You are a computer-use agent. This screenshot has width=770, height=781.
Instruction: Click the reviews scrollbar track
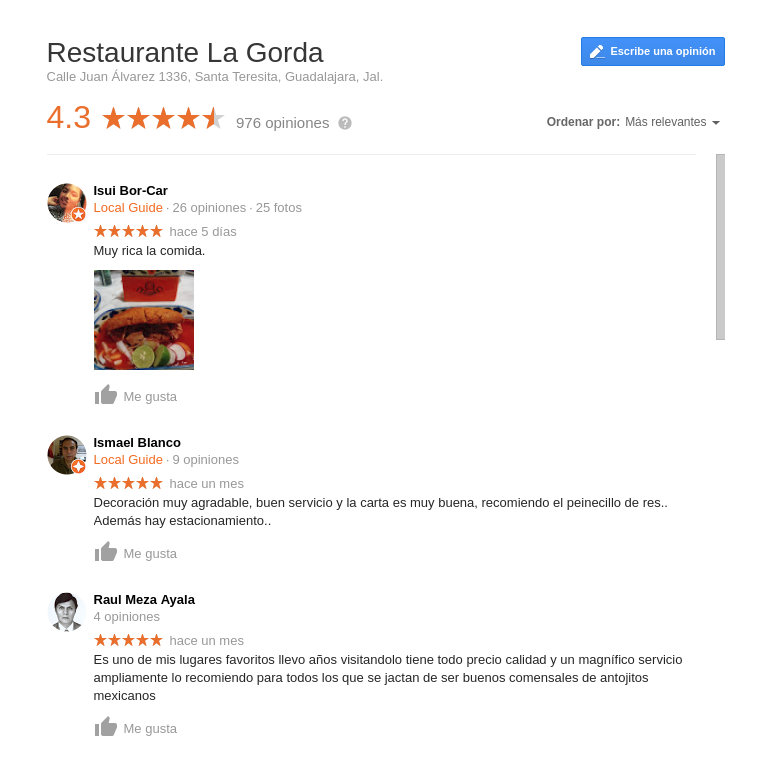click(x=720, y=500)
